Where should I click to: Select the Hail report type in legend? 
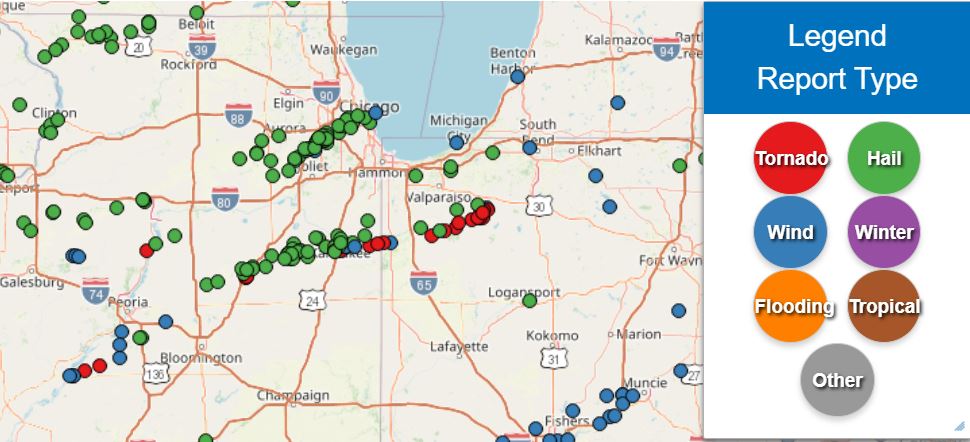coord(884,158)
